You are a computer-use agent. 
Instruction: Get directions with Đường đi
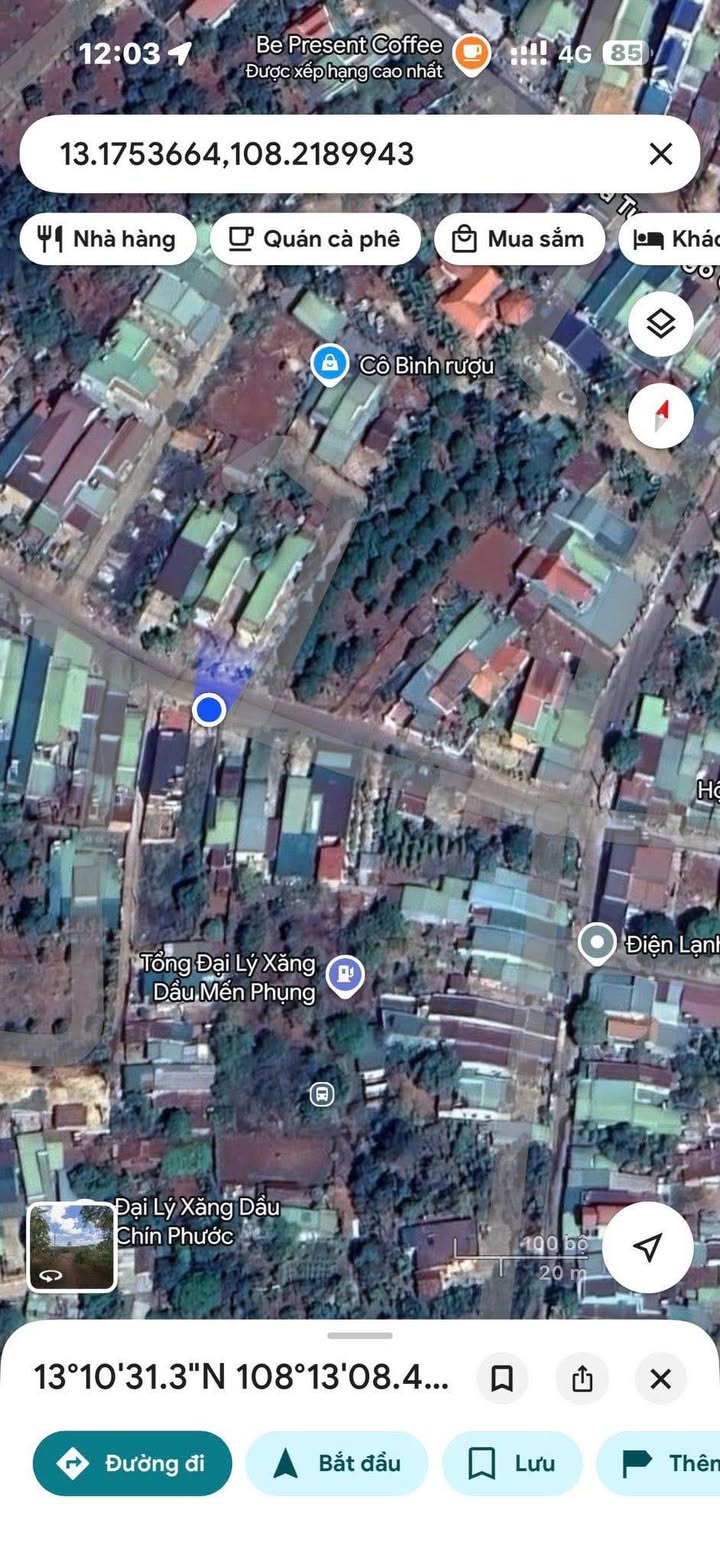tap(132, 1463)
